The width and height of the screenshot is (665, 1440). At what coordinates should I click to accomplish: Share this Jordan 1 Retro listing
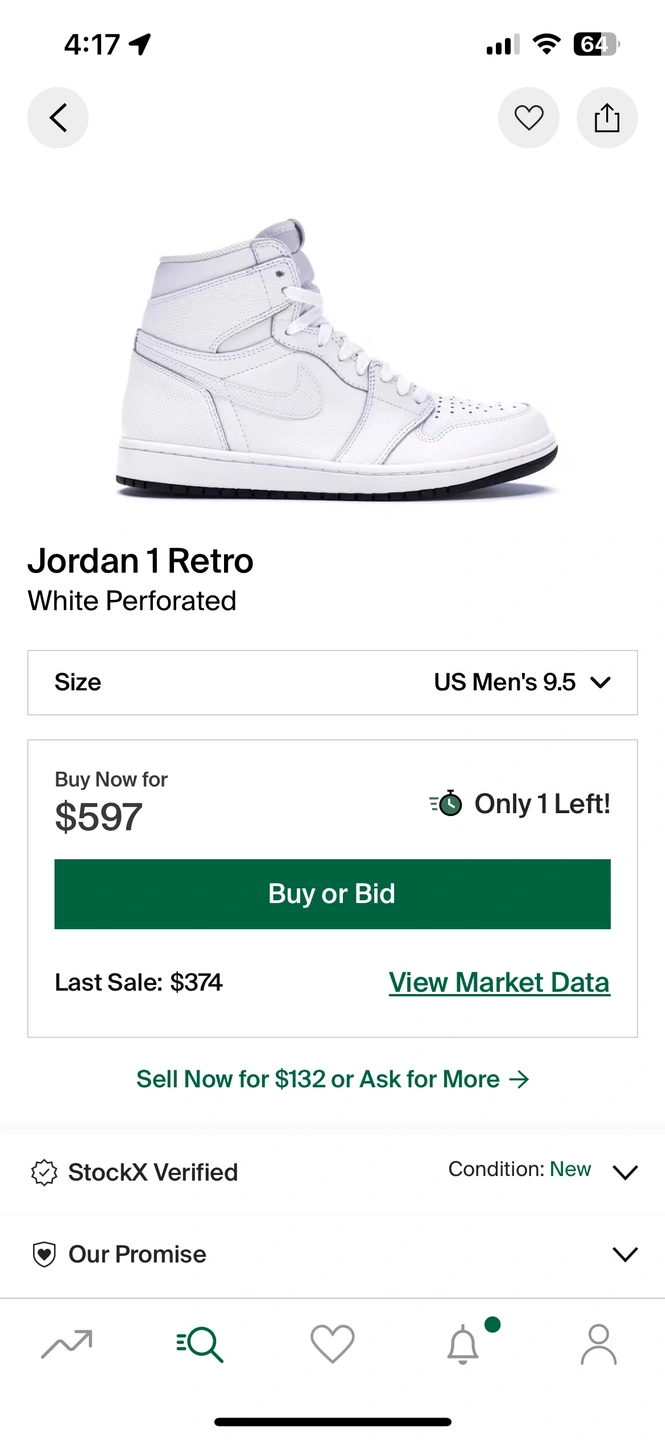(607, 118)
